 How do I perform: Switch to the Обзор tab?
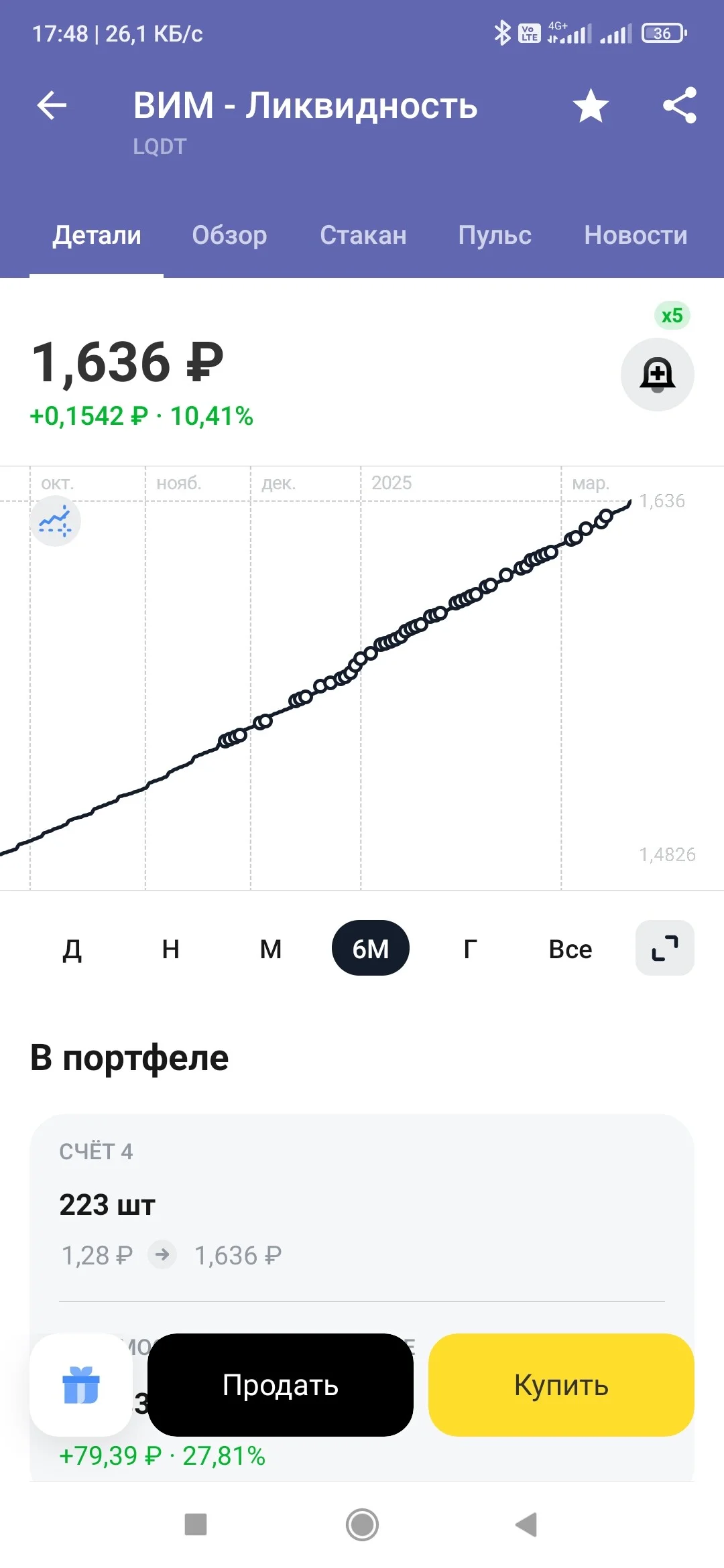click(x=229, y=235)
